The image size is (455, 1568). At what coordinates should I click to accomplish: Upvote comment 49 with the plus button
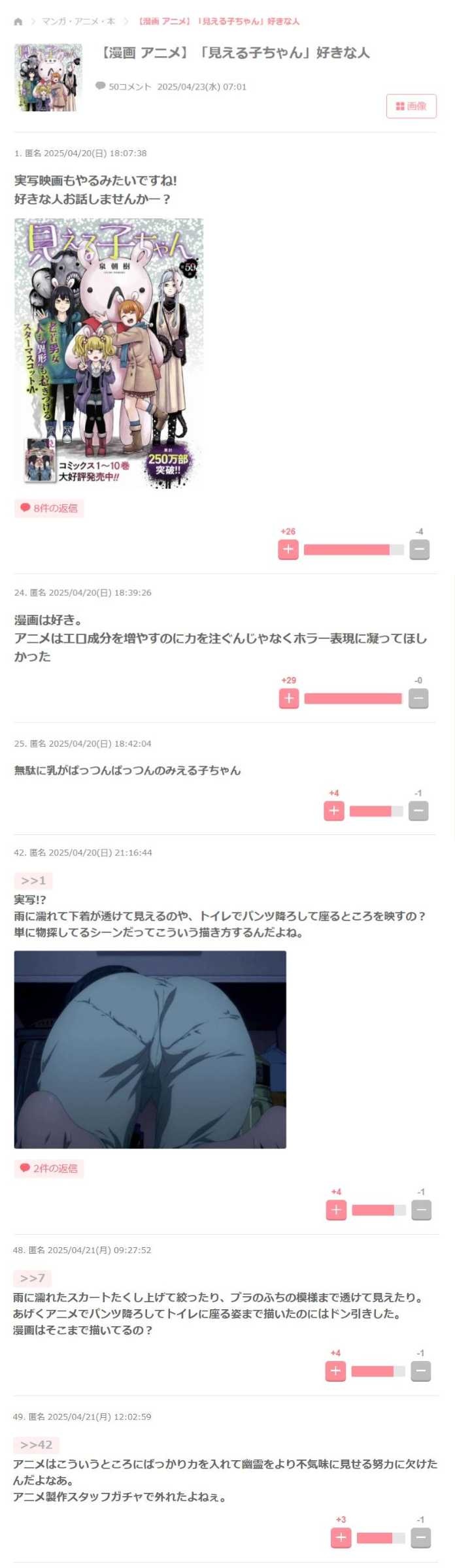(341, 1537)
